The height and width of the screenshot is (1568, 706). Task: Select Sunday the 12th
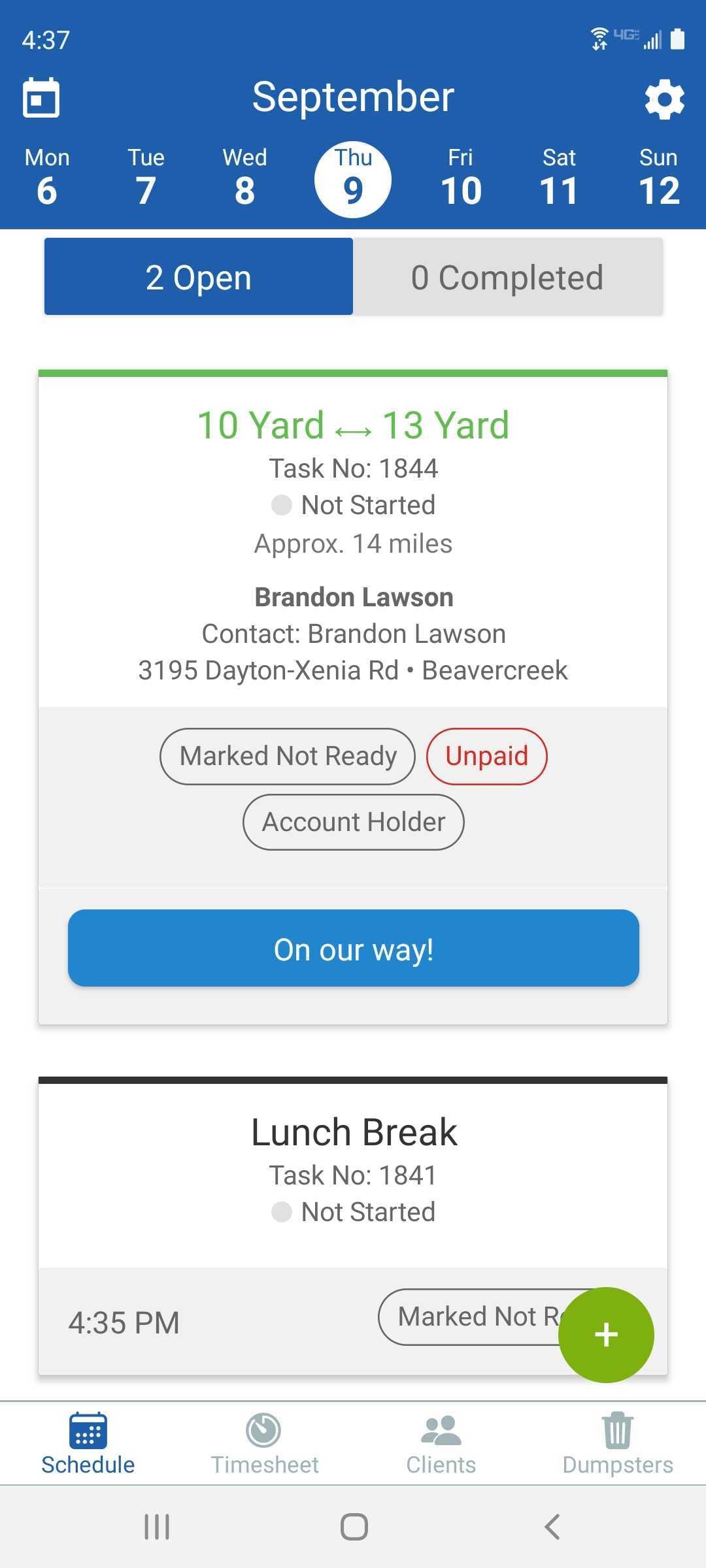tap(658, 176)
